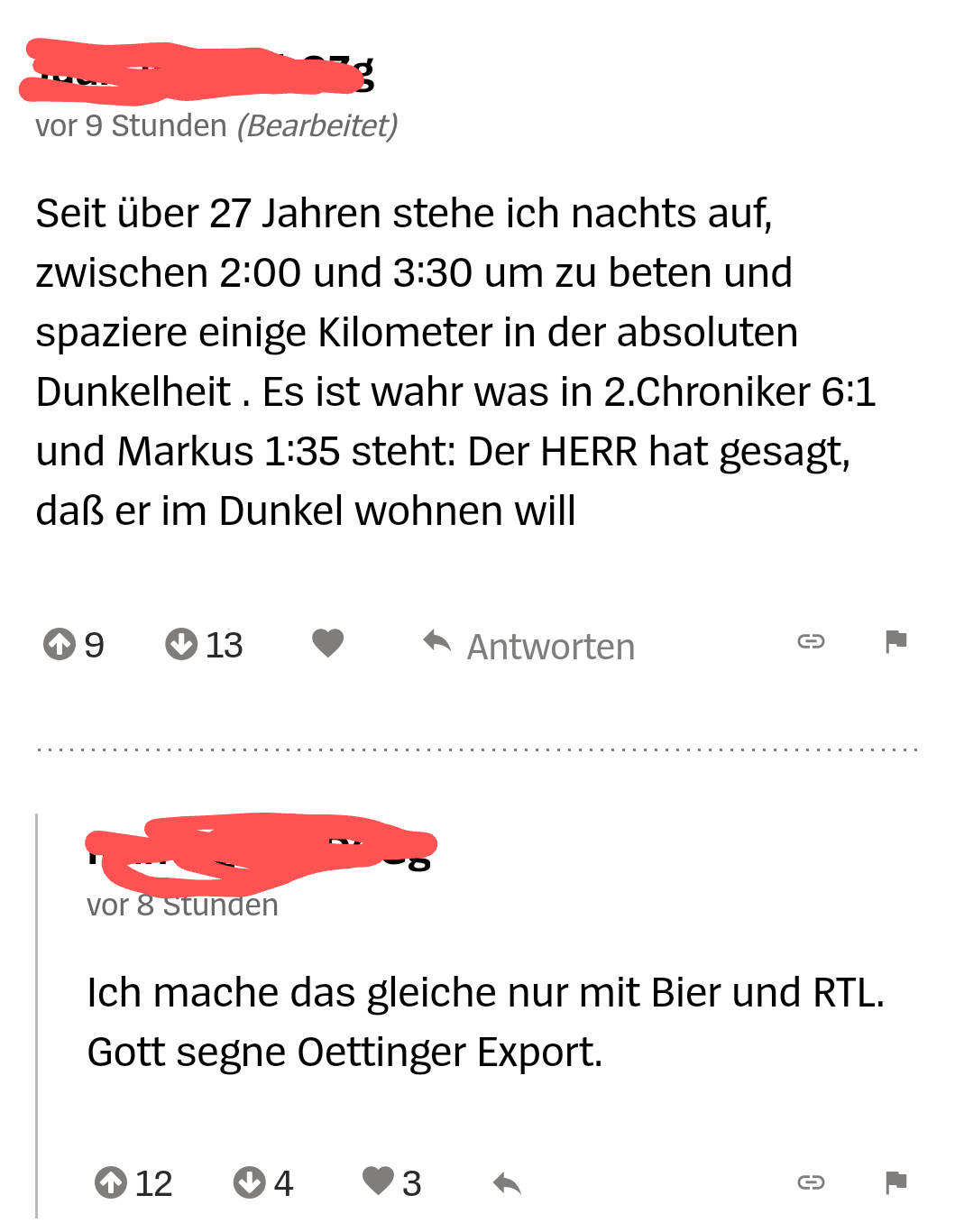Heart the Oettinger Export reply
Viewport: 955px width, 1232px height.
coord(378,1180)
